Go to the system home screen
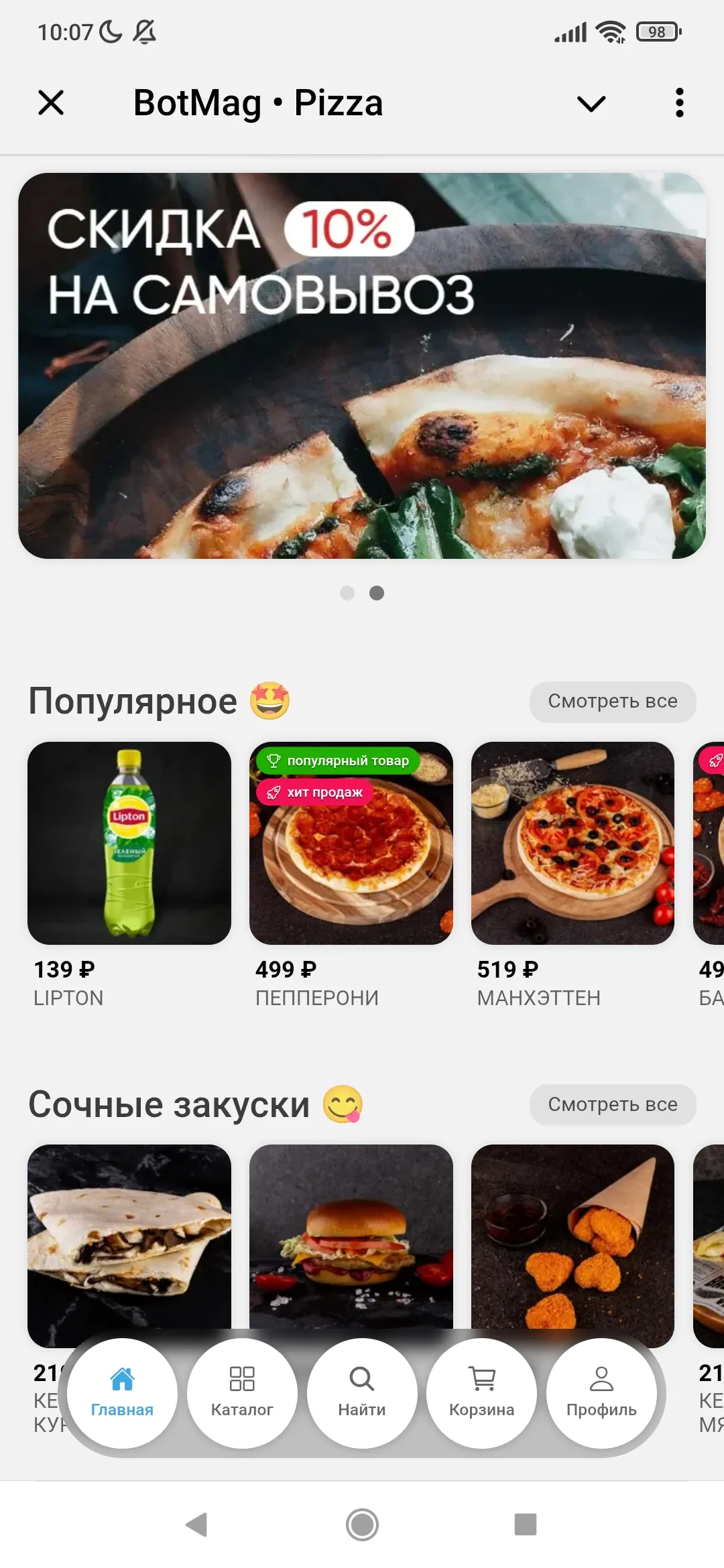This screenshot has width=724, height=1568. 362,1524
